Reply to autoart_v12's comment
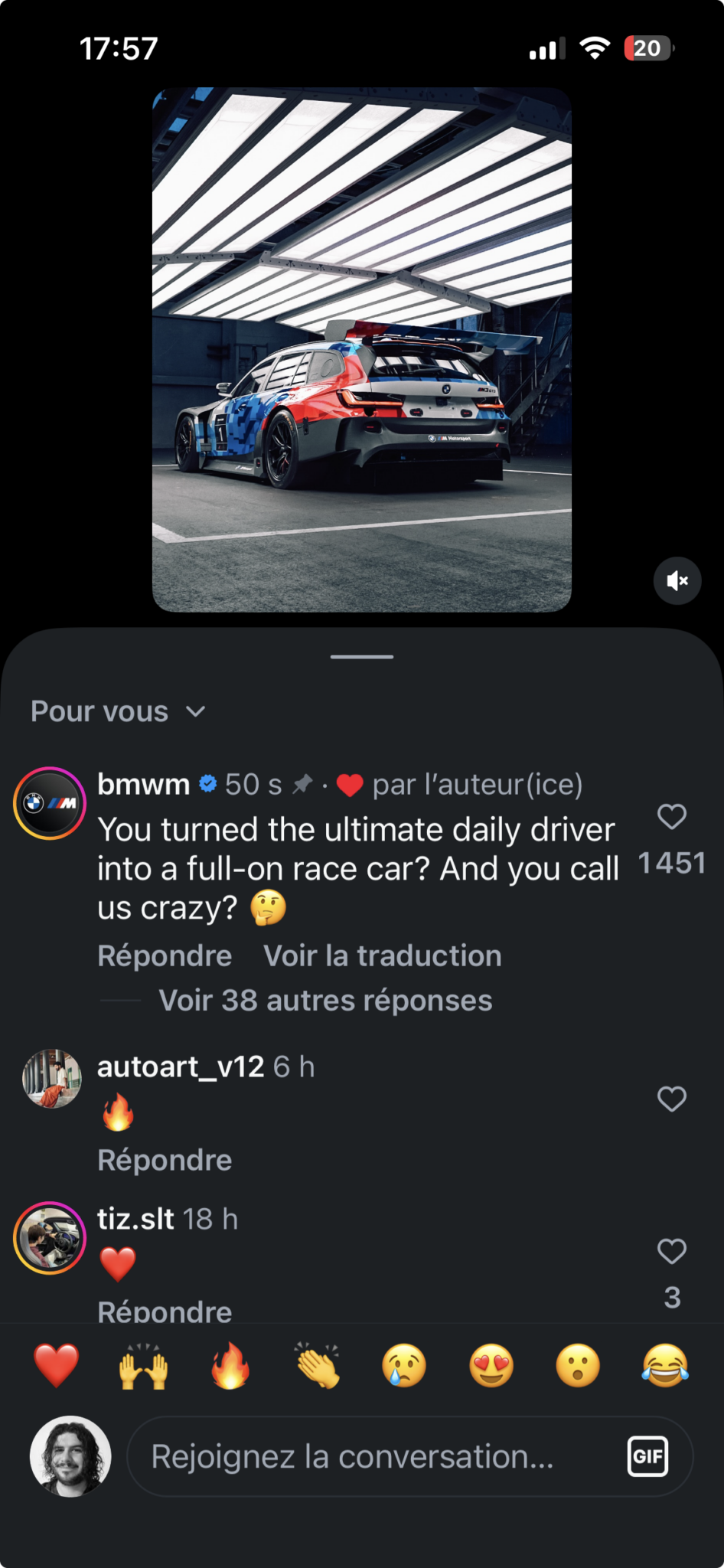The width and height of the screenshot is (724, 1568). (x=165, y=1160)
